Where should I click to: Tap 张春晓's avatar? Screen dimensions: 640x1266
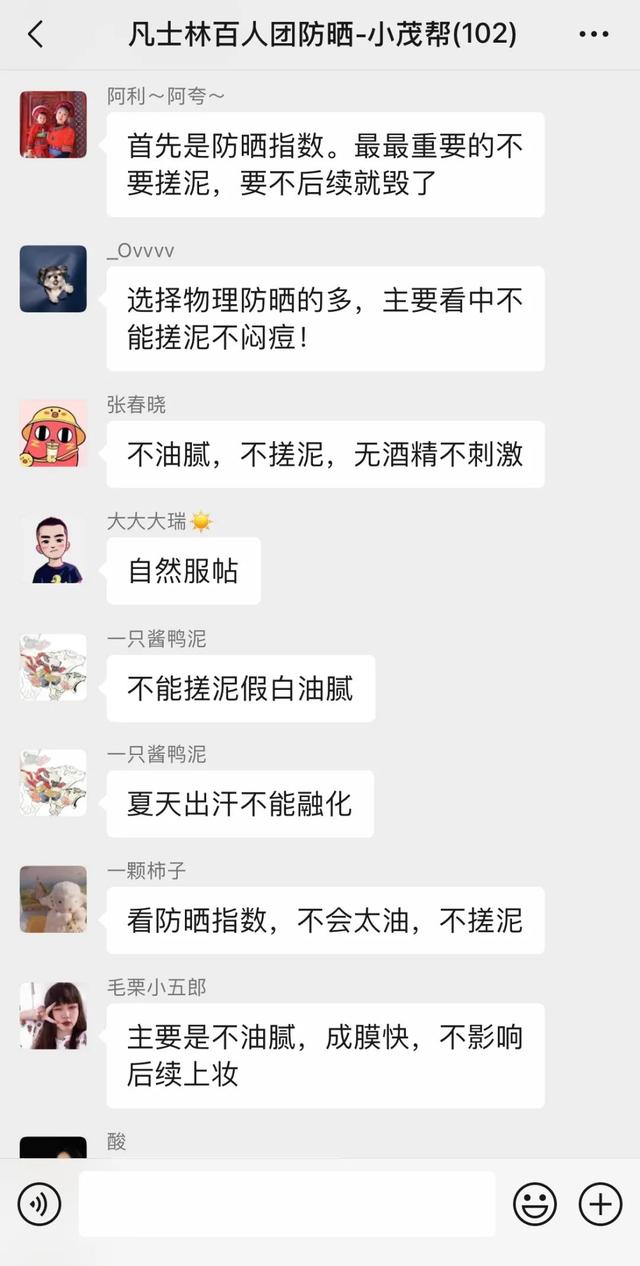53,434
